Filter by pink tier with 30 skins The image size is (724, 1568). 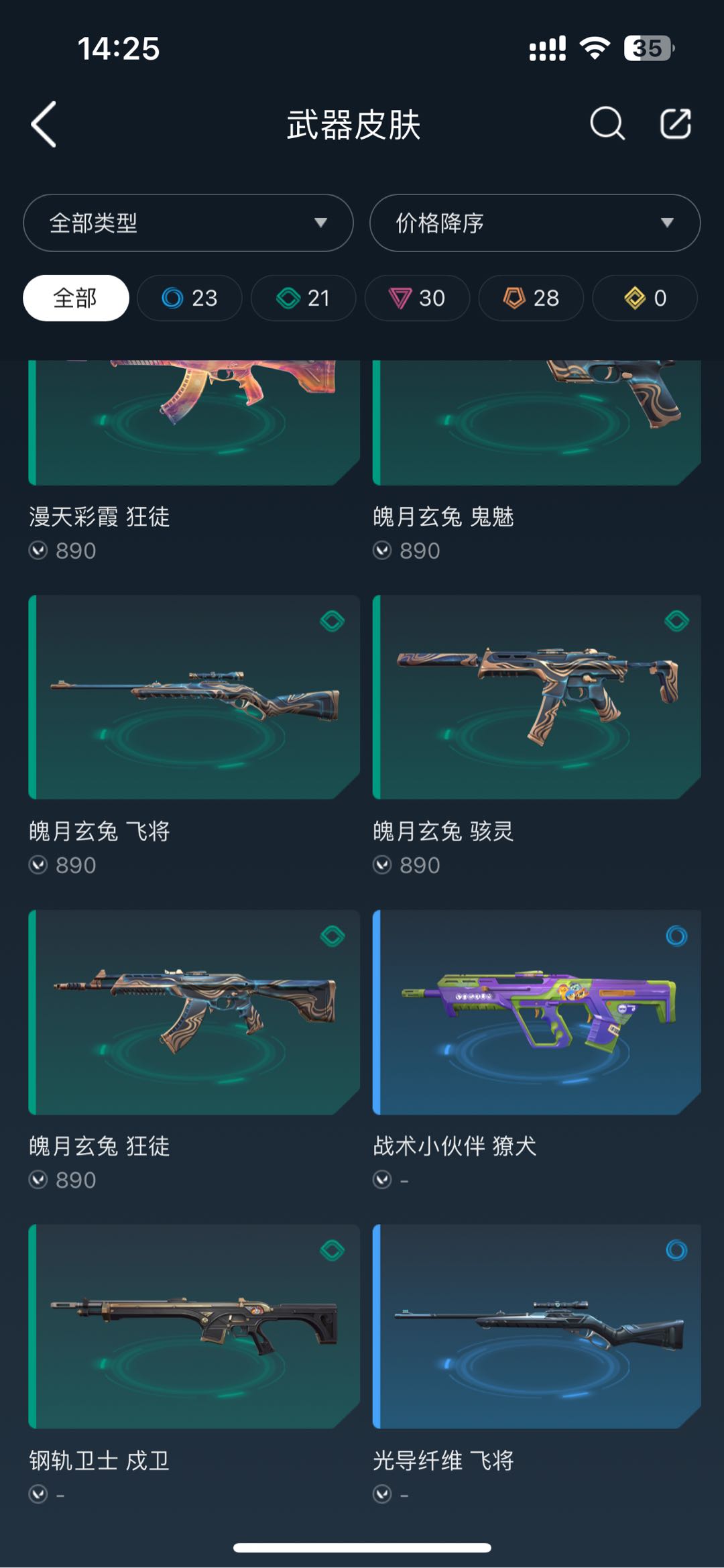point(417,298)
